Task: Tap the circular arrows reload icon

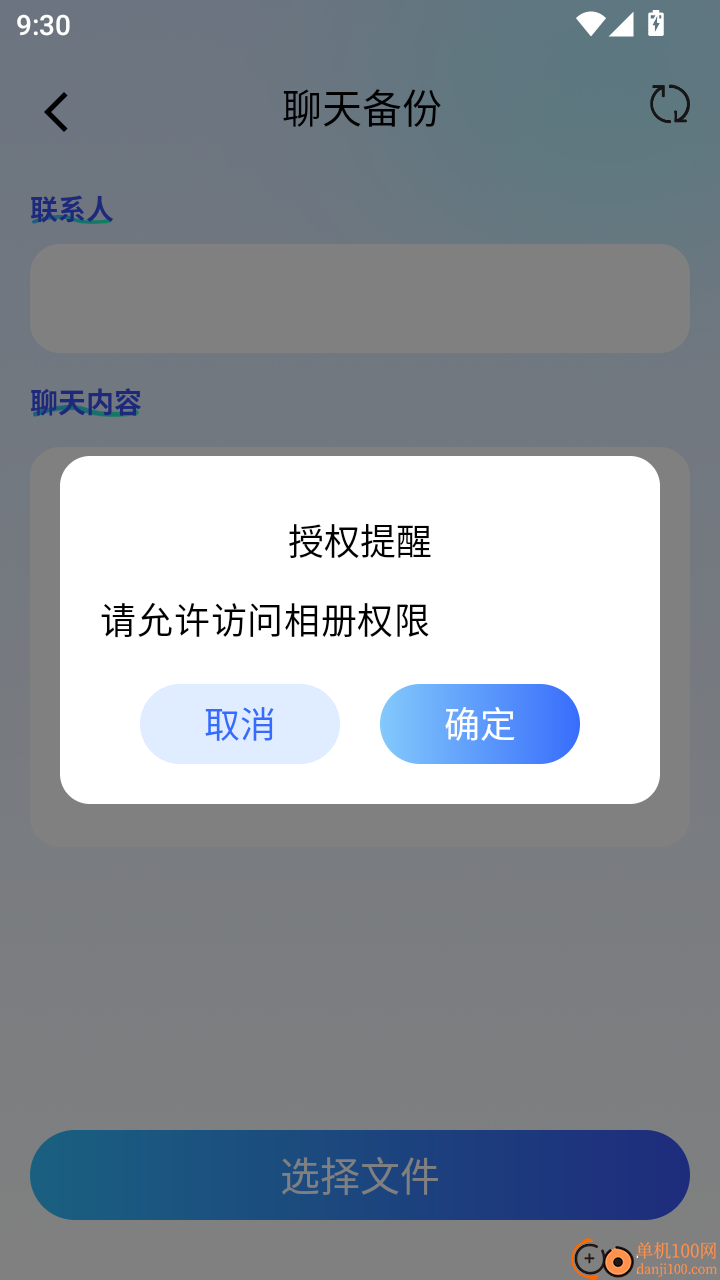Action: pyautogui.click(x=670, y=103)
